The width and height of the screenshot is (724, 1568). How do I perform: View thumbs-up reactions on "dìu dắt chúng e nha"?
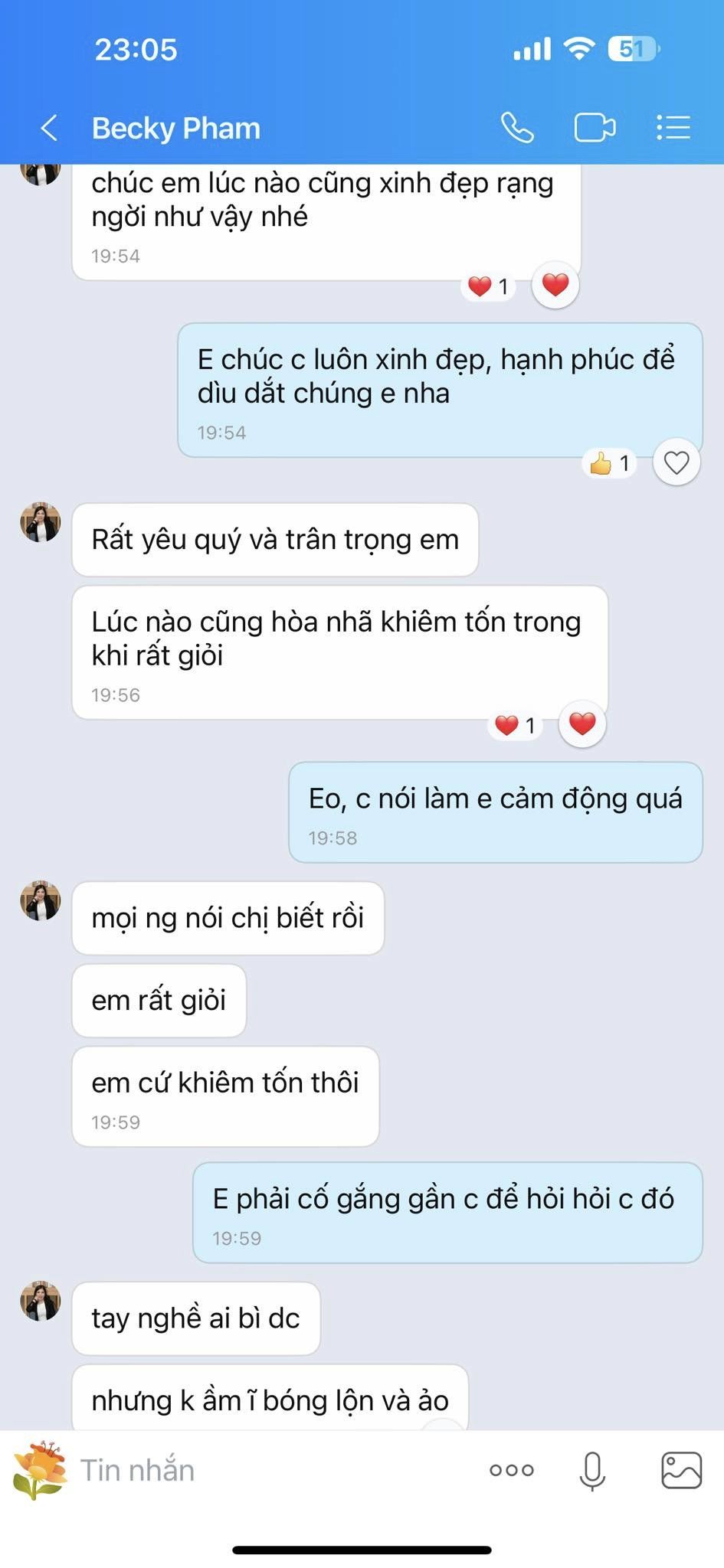point(611,463)
